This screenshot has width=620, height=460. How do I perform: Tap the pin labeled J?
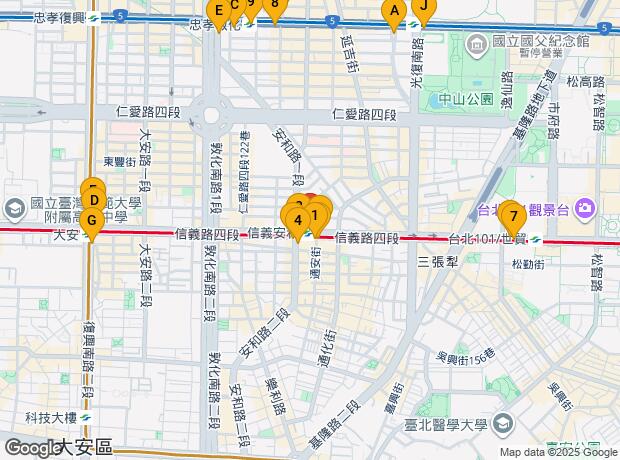423,8
